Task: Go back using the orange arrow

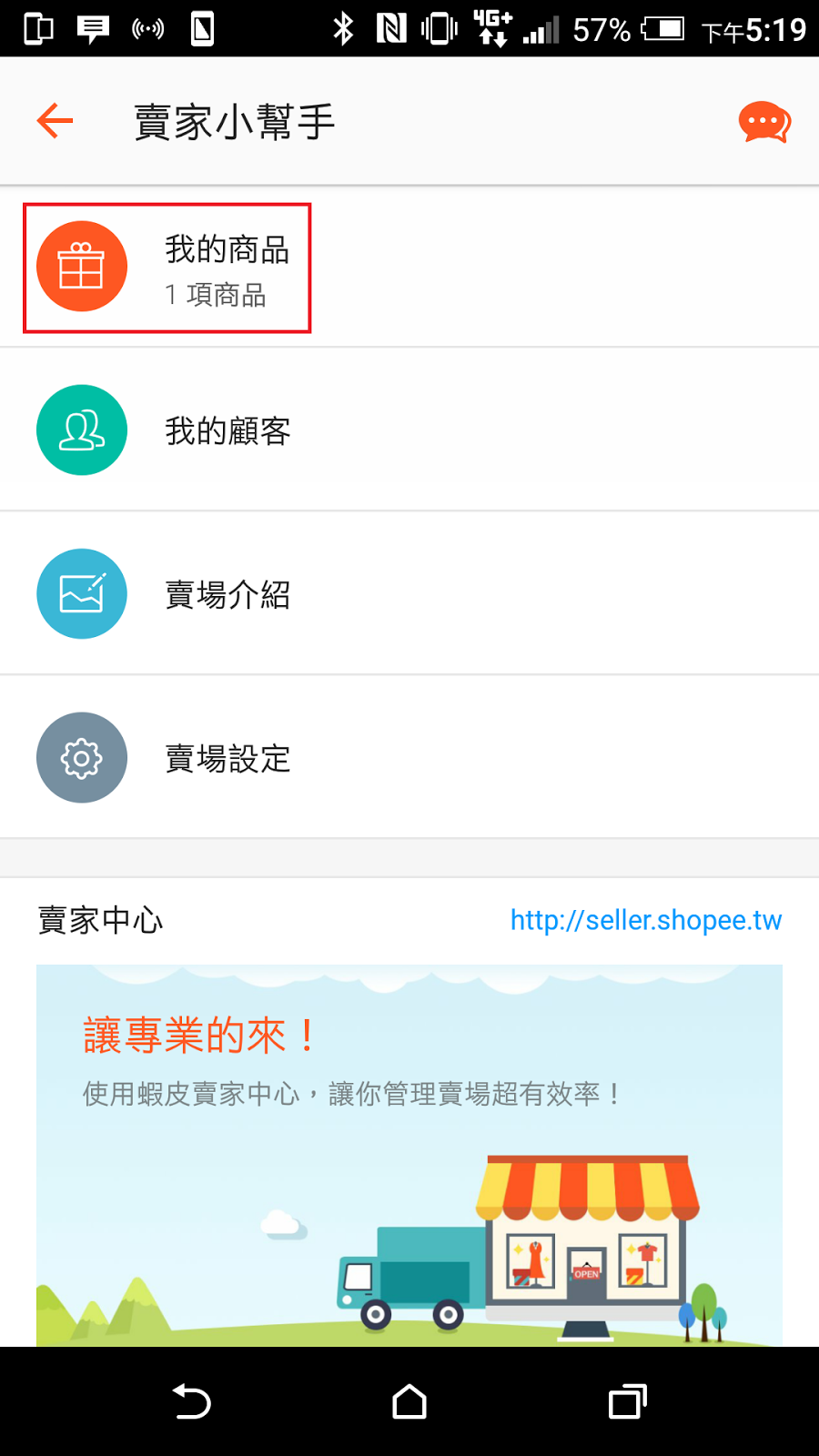Action: [55, 121]
